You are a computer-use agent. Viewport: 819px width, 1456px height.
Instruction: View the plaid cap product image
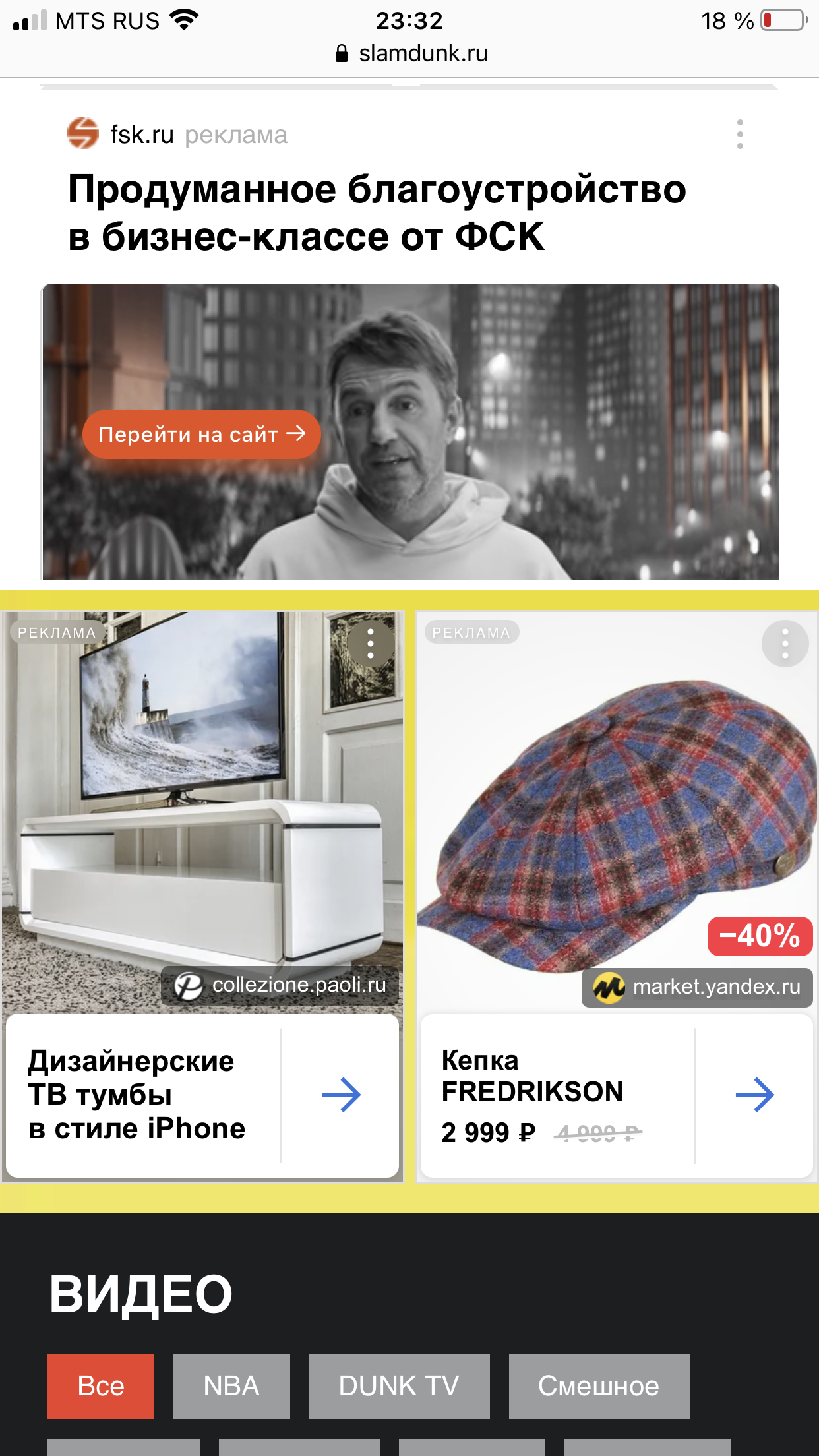pyautogui.click(x=617, y=812)
